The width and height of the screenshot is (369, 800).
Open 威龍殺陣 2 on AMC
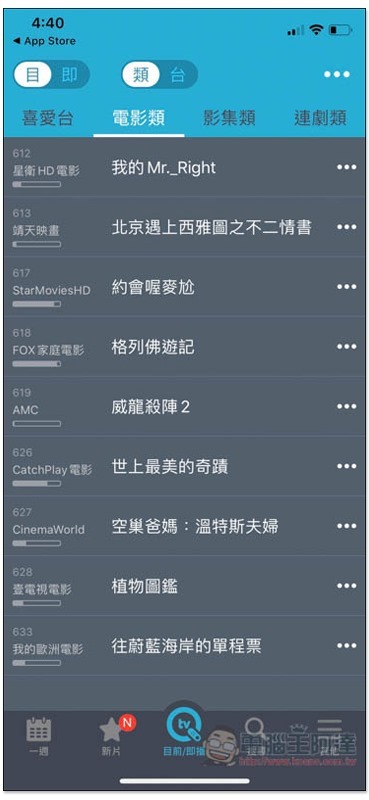coord(184,407)
